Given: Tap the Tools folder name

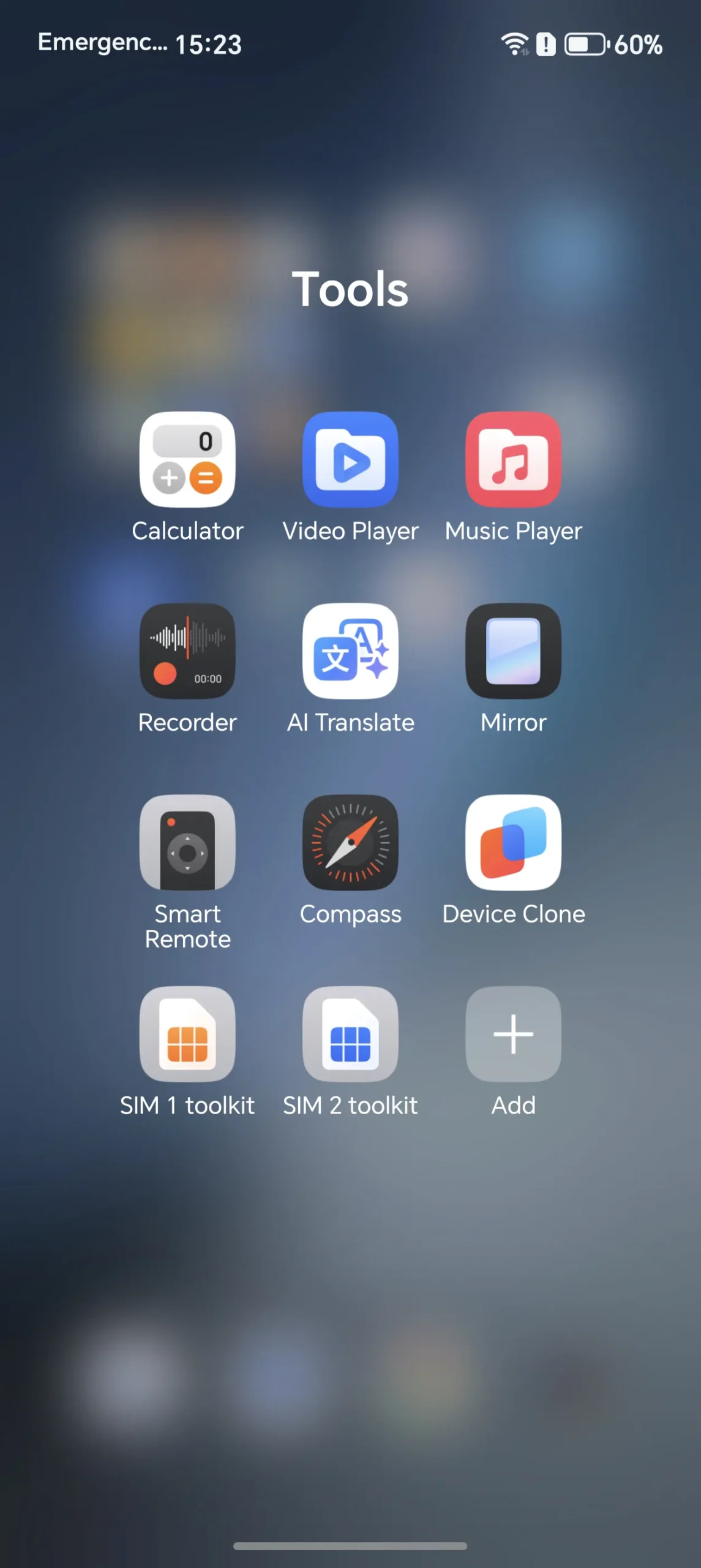Looking at the screenshot, I should (x=350, y=289).
